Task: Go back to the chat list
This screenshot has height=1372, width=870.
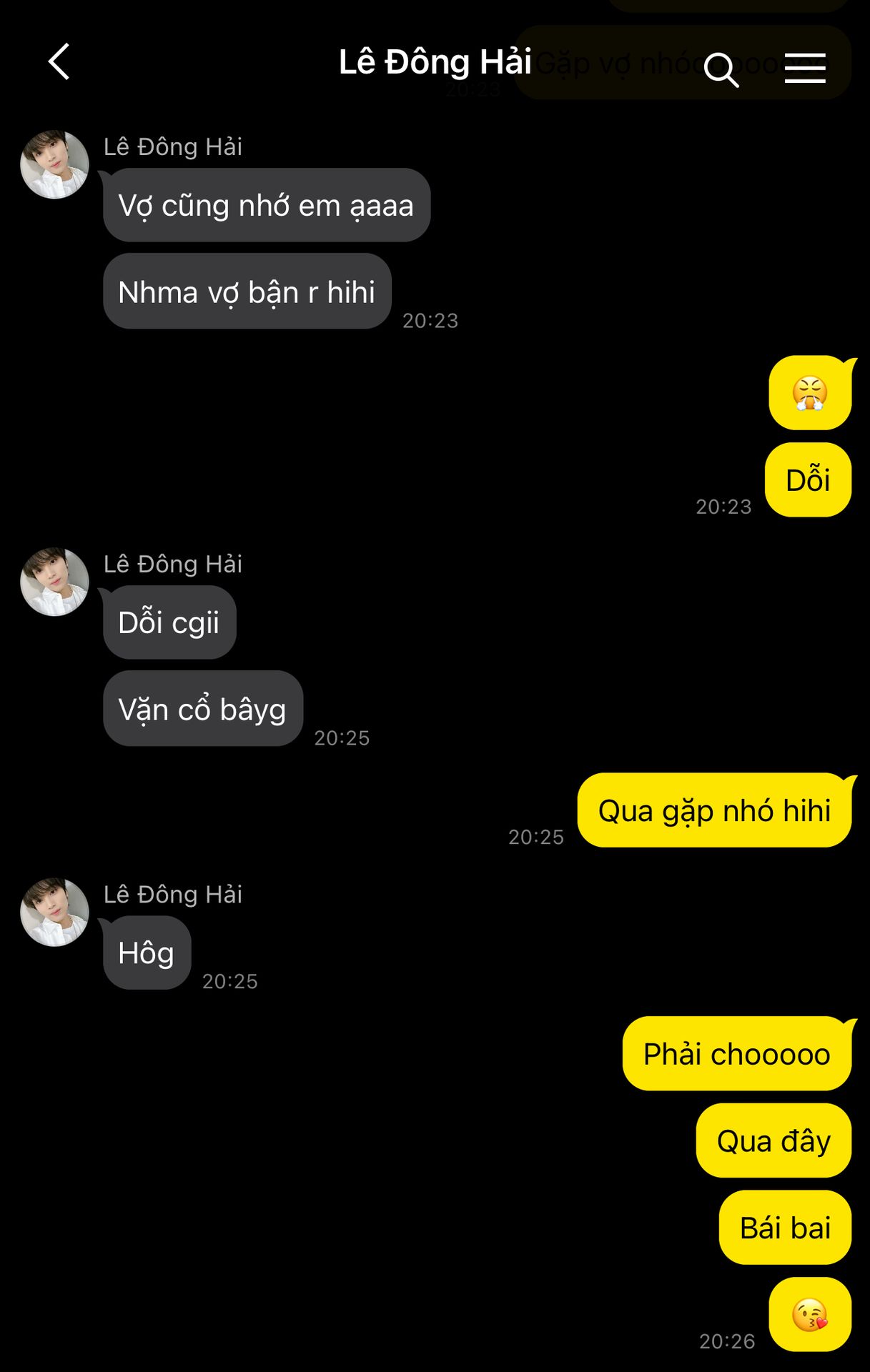Action: (59, 62)
